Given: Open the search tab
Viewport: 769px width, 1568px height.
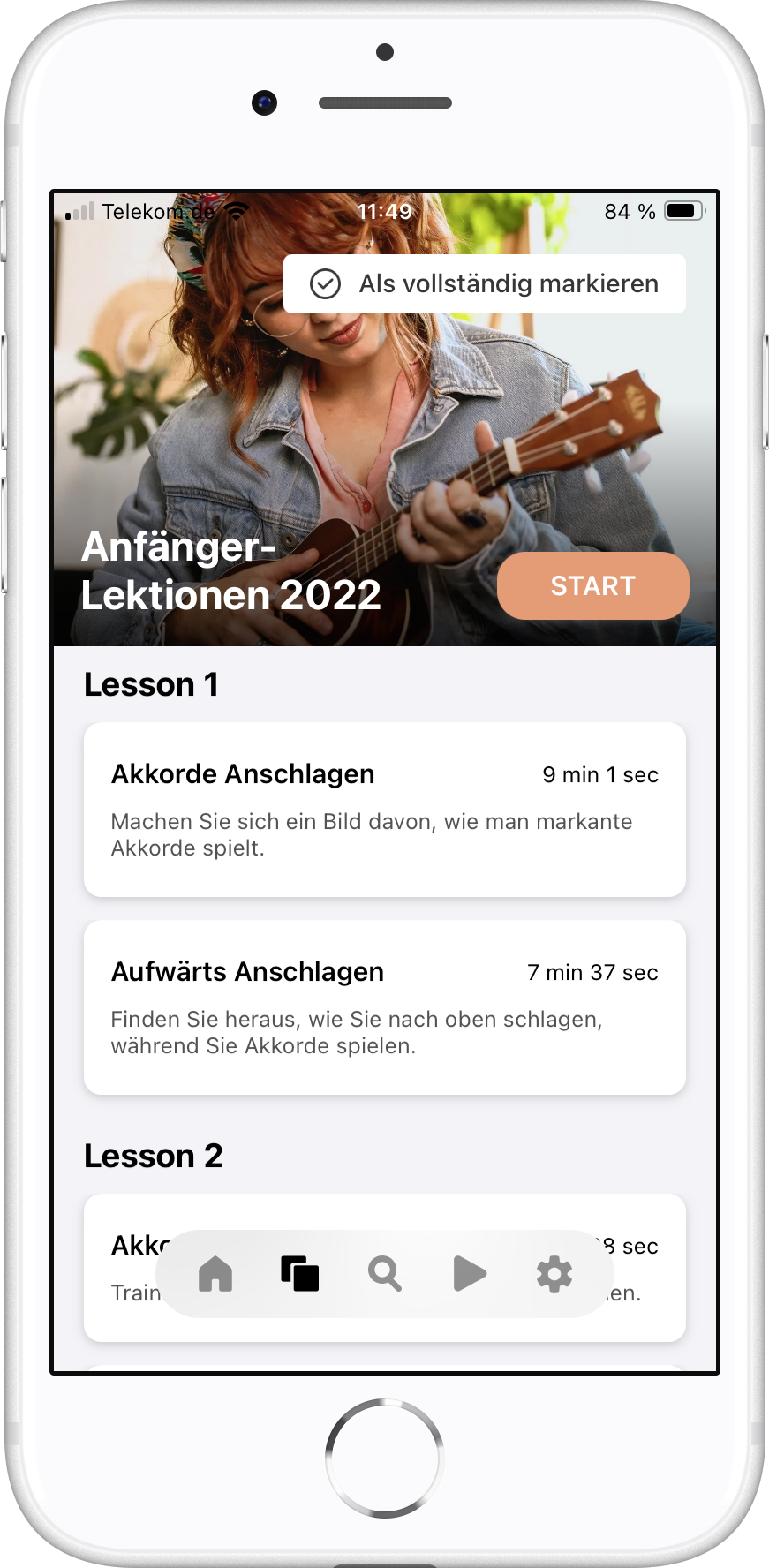Looking at the screenshot, I should [385, 1274].
